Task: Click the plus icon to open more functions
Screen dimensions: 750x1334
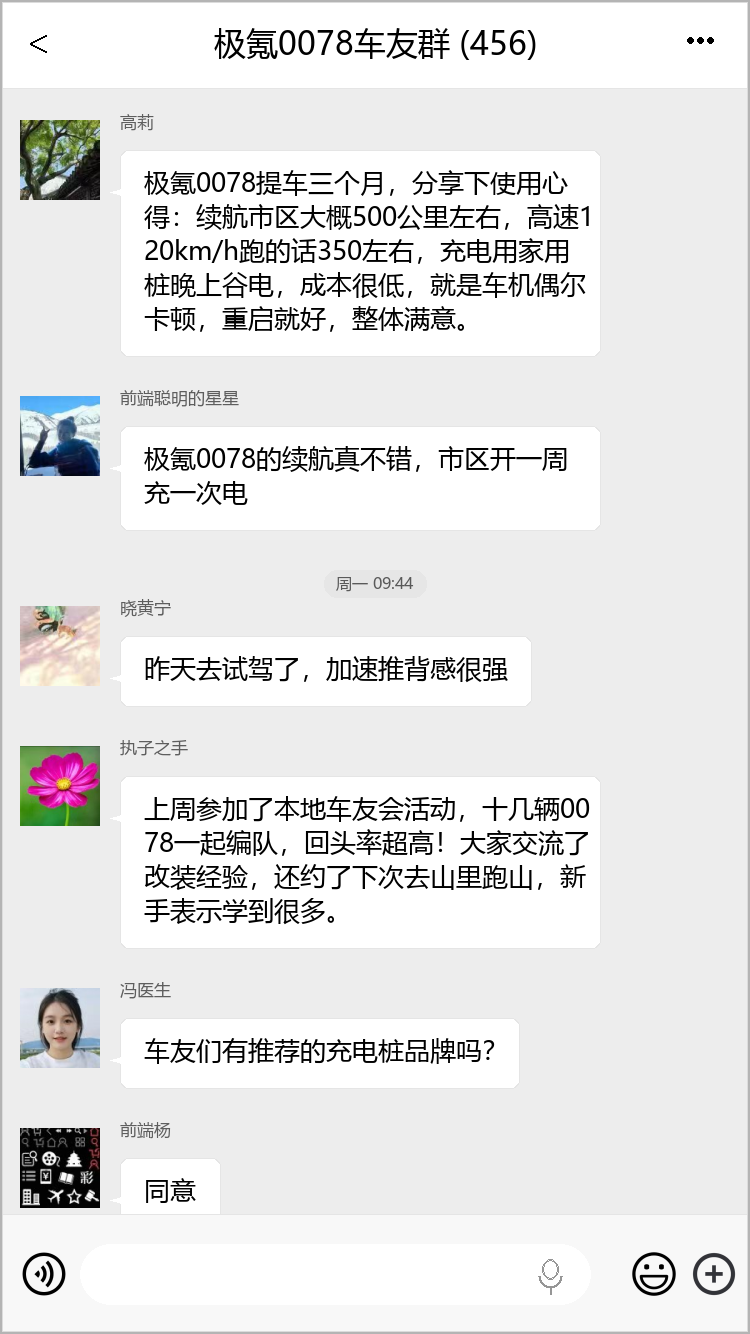Action: [x=713, y=1274]
